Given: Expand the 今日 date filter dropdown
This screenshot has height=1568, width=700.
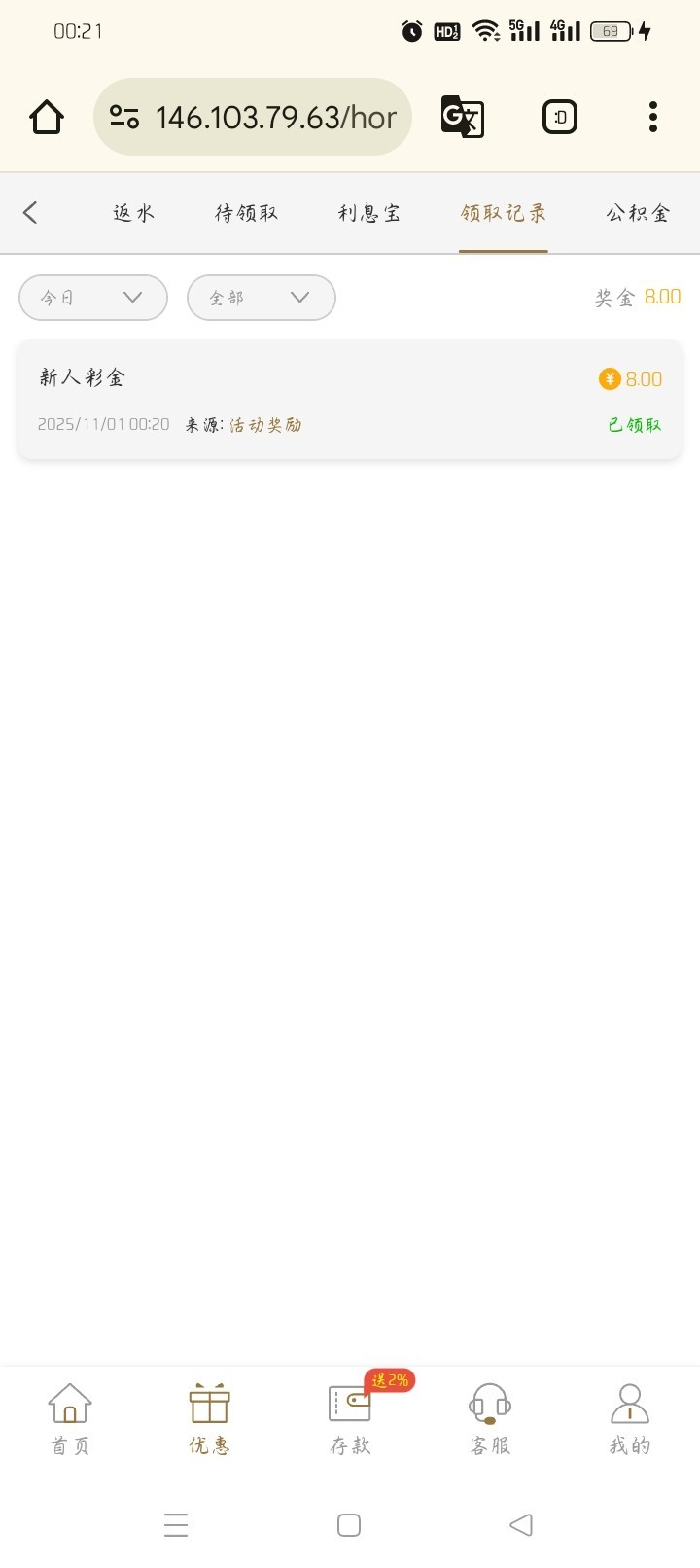Looking at the screenshot, I should coord(93,298).
